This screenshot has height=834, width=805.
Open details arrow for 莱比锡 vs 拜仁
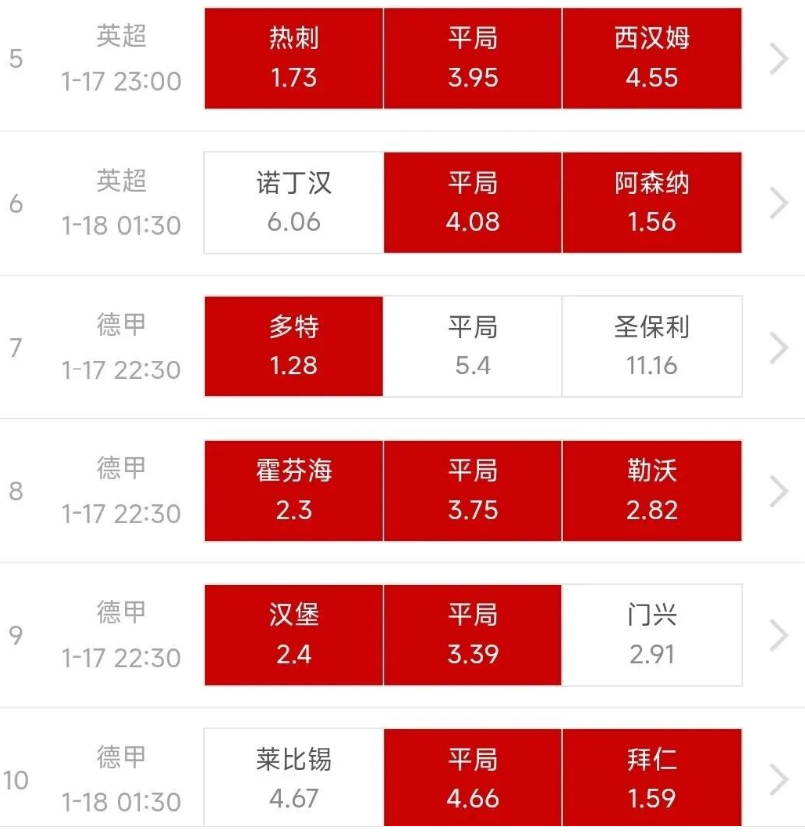click(779, 779)
